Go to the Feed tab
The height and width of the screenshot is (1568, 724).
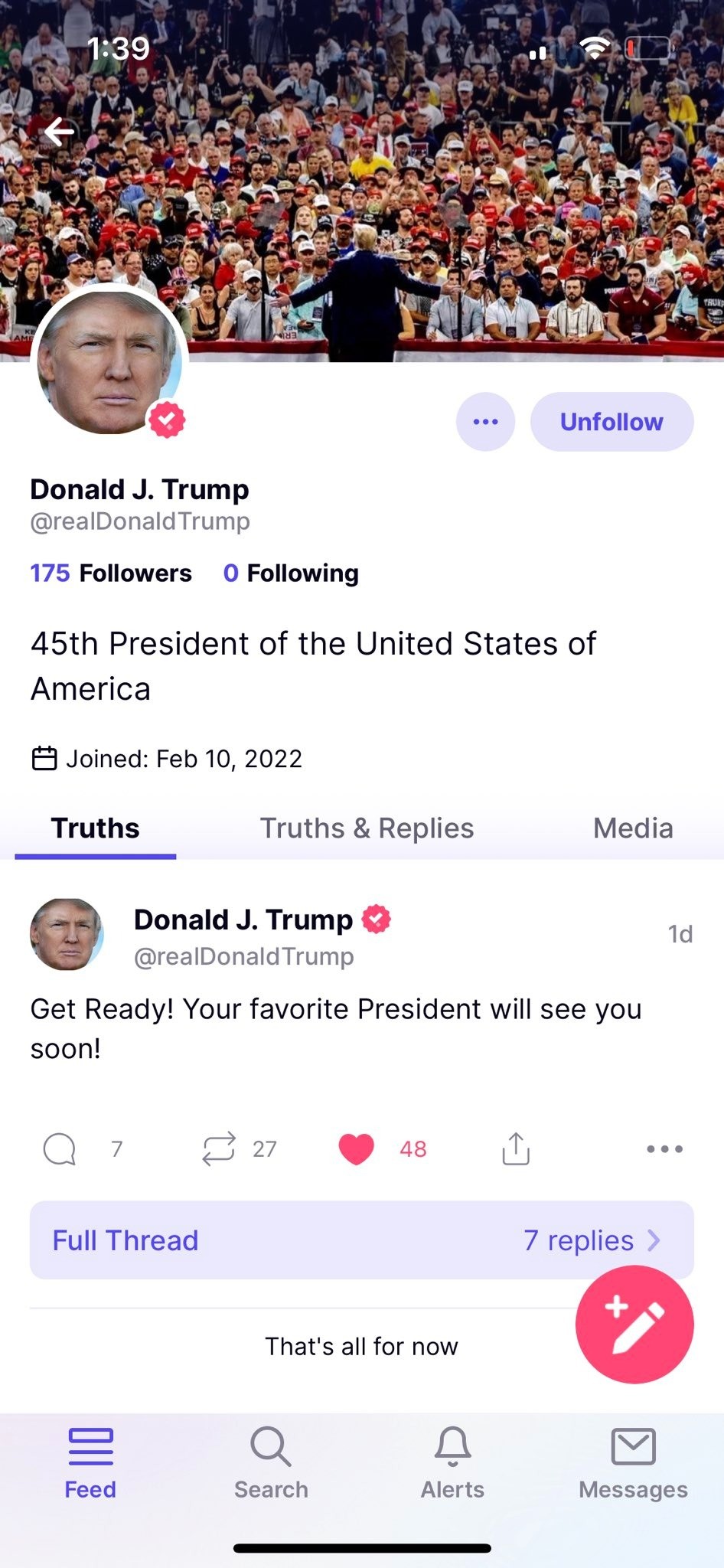tap(90, 1462)
